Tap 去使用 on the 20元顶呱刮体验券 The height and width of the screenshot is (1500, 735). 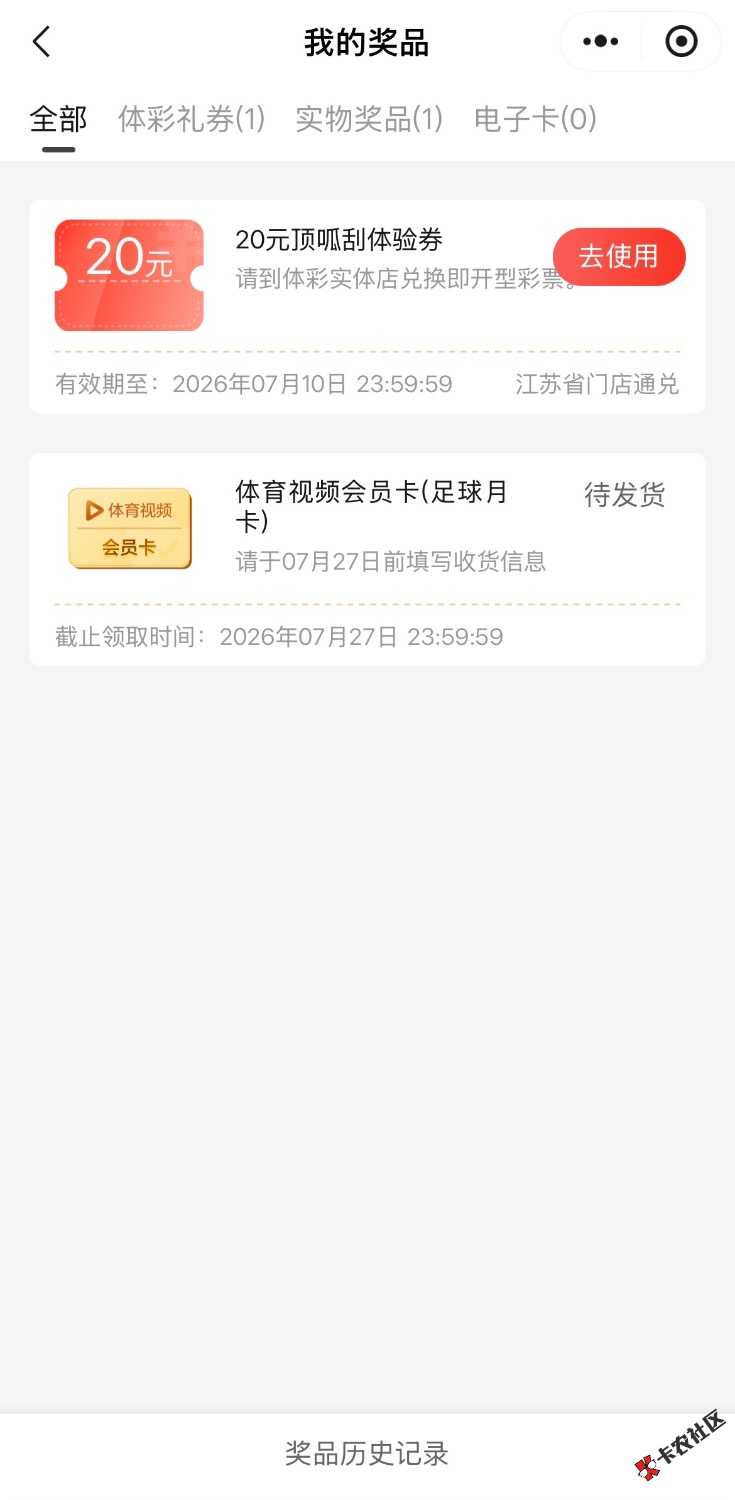(x=619, y=257)
